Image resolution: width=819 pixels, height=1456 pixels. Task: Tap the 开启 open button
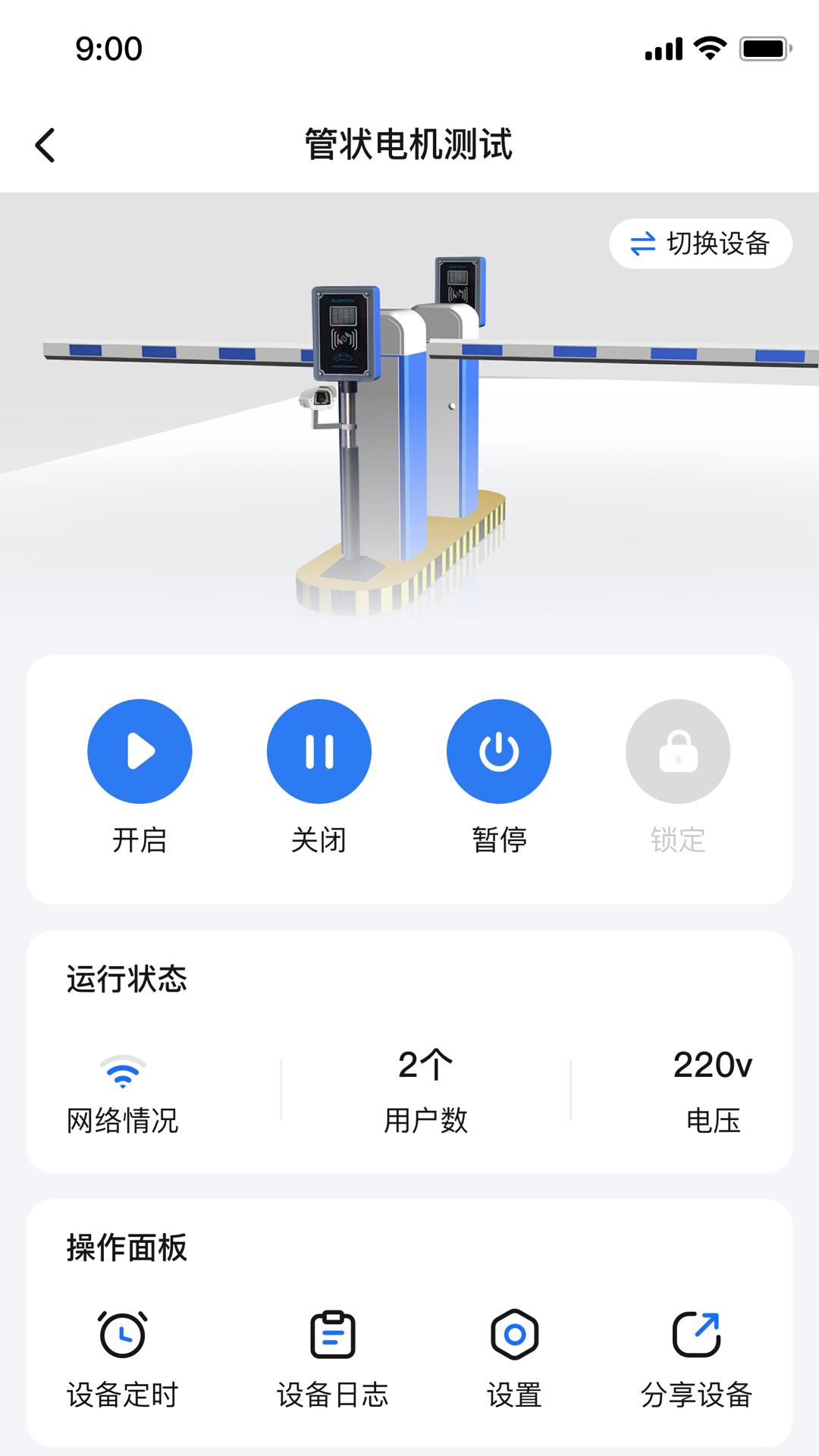(x=140, y=752)
